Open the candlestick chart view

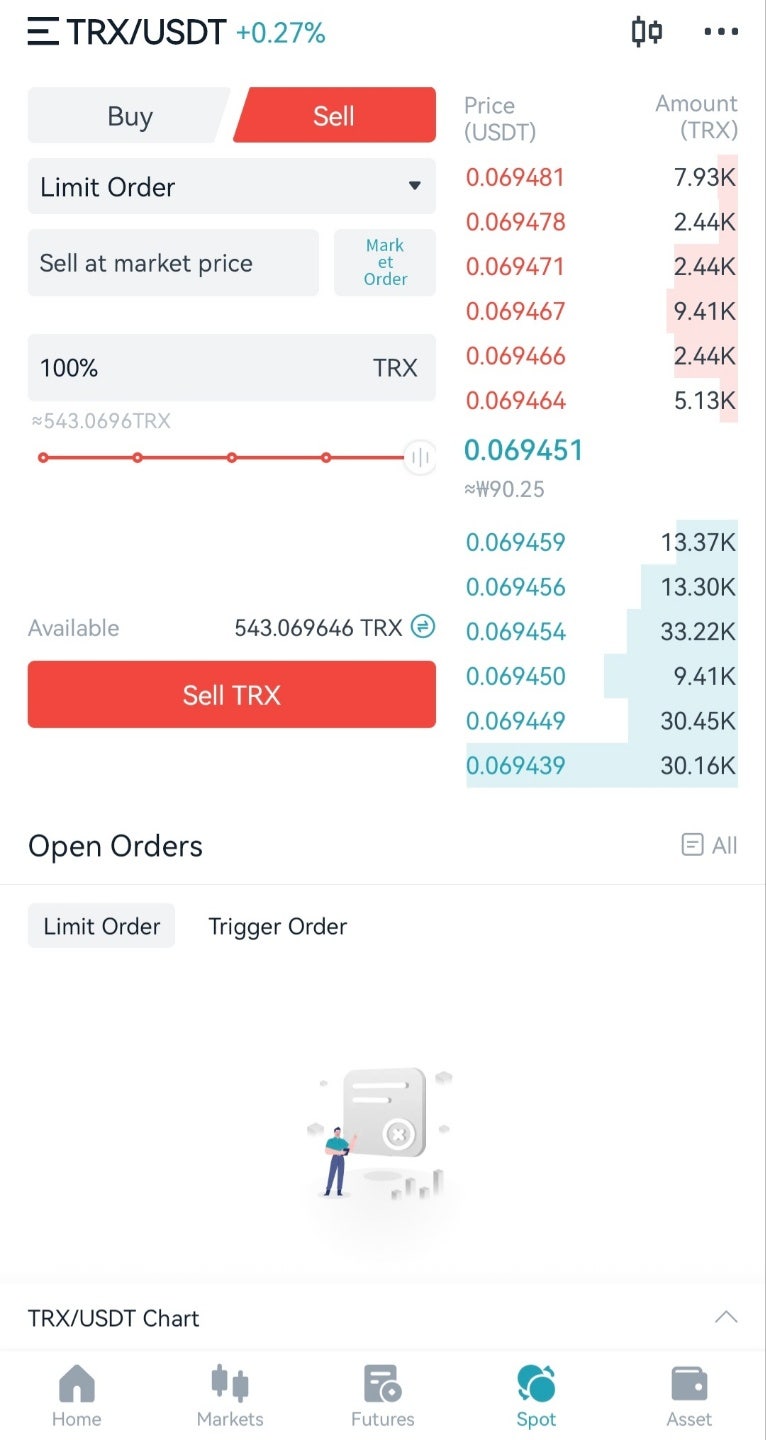(647, 32)
